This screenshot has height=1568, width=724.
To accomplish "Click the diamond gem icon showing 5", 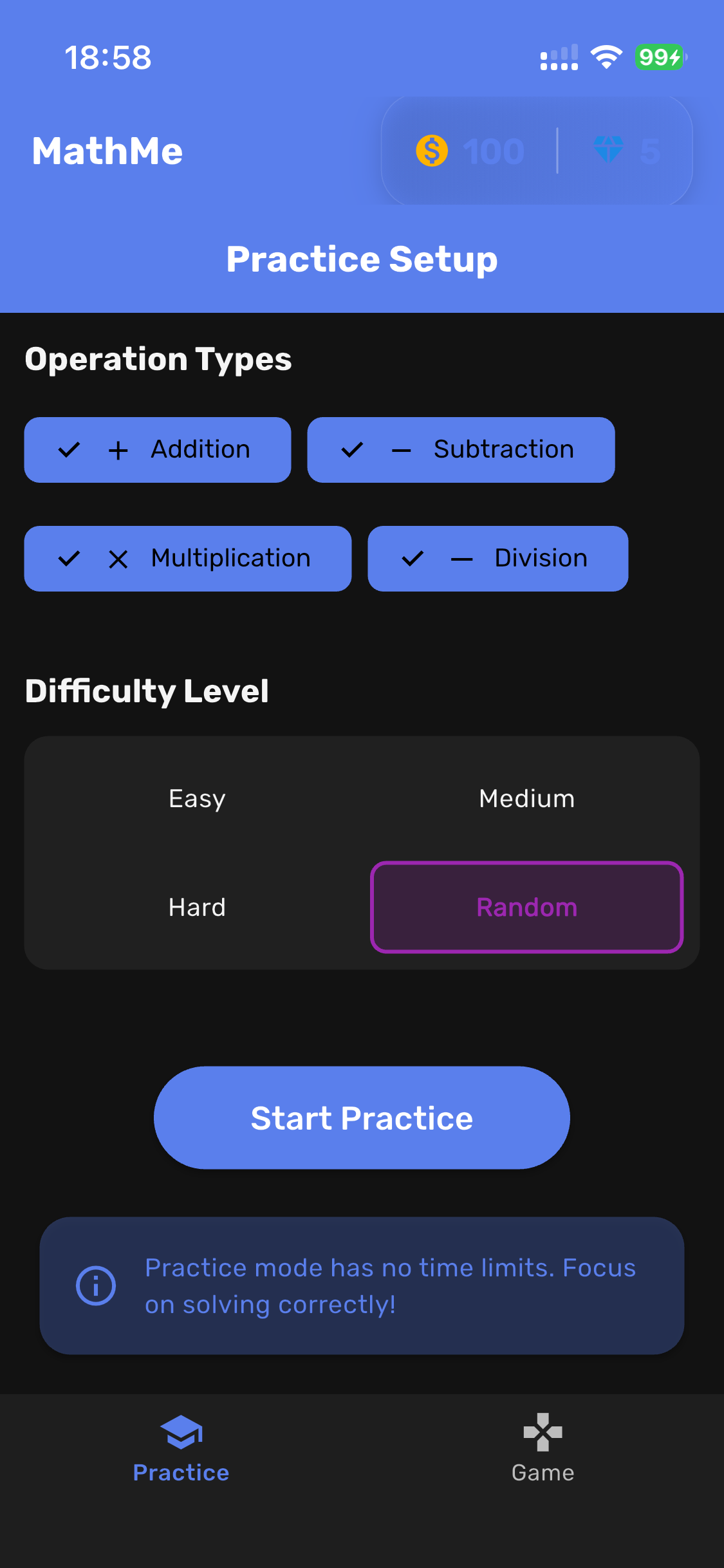I will click(608, 151).
